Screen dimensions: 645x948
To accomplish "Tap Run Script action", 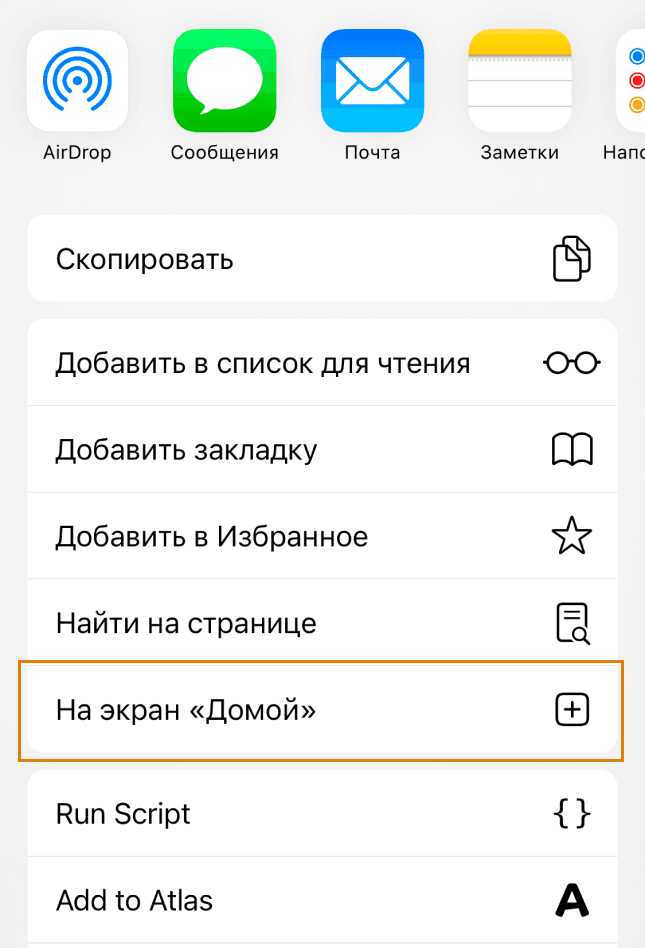I will [322, 813].
